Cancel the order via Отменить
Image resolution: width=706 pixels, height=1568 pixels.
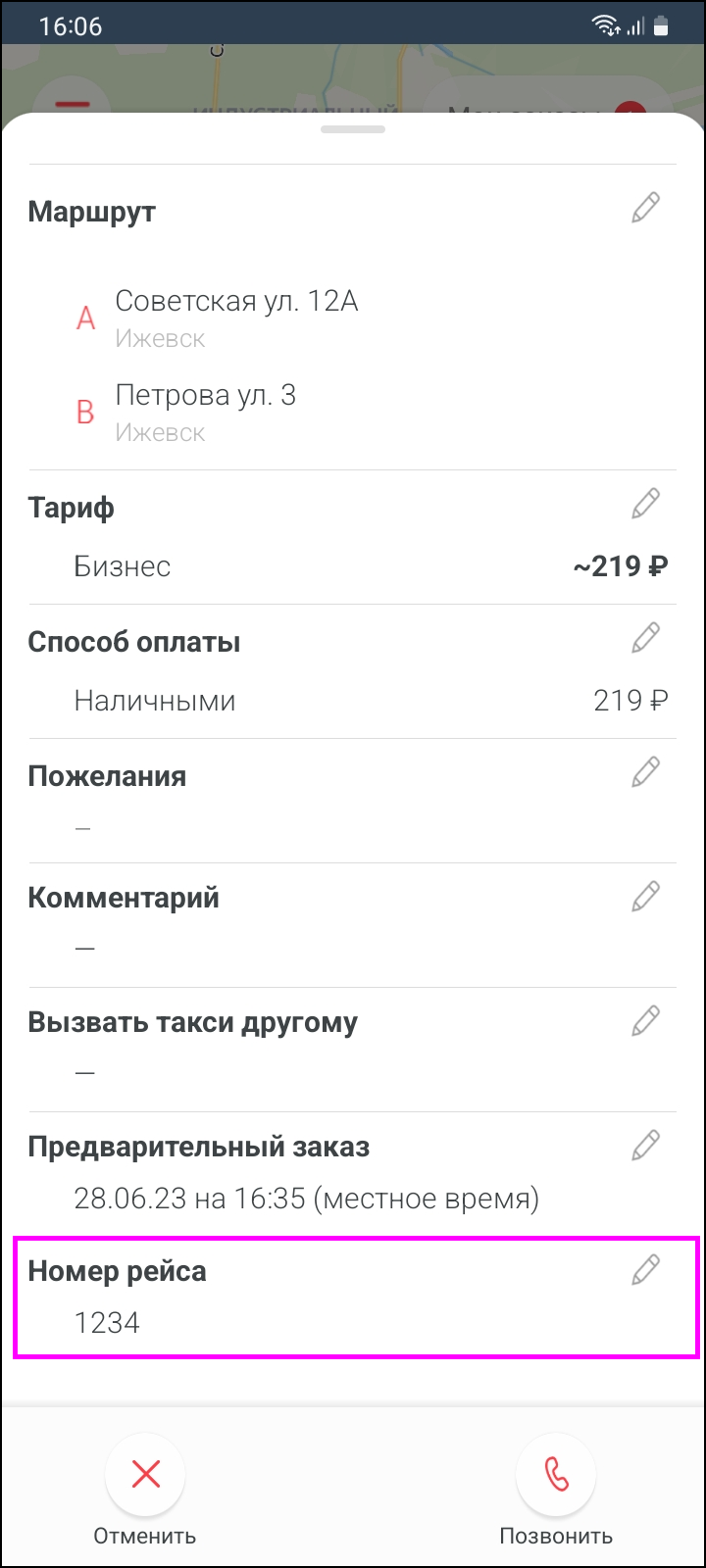click(x=145, y=1475)
